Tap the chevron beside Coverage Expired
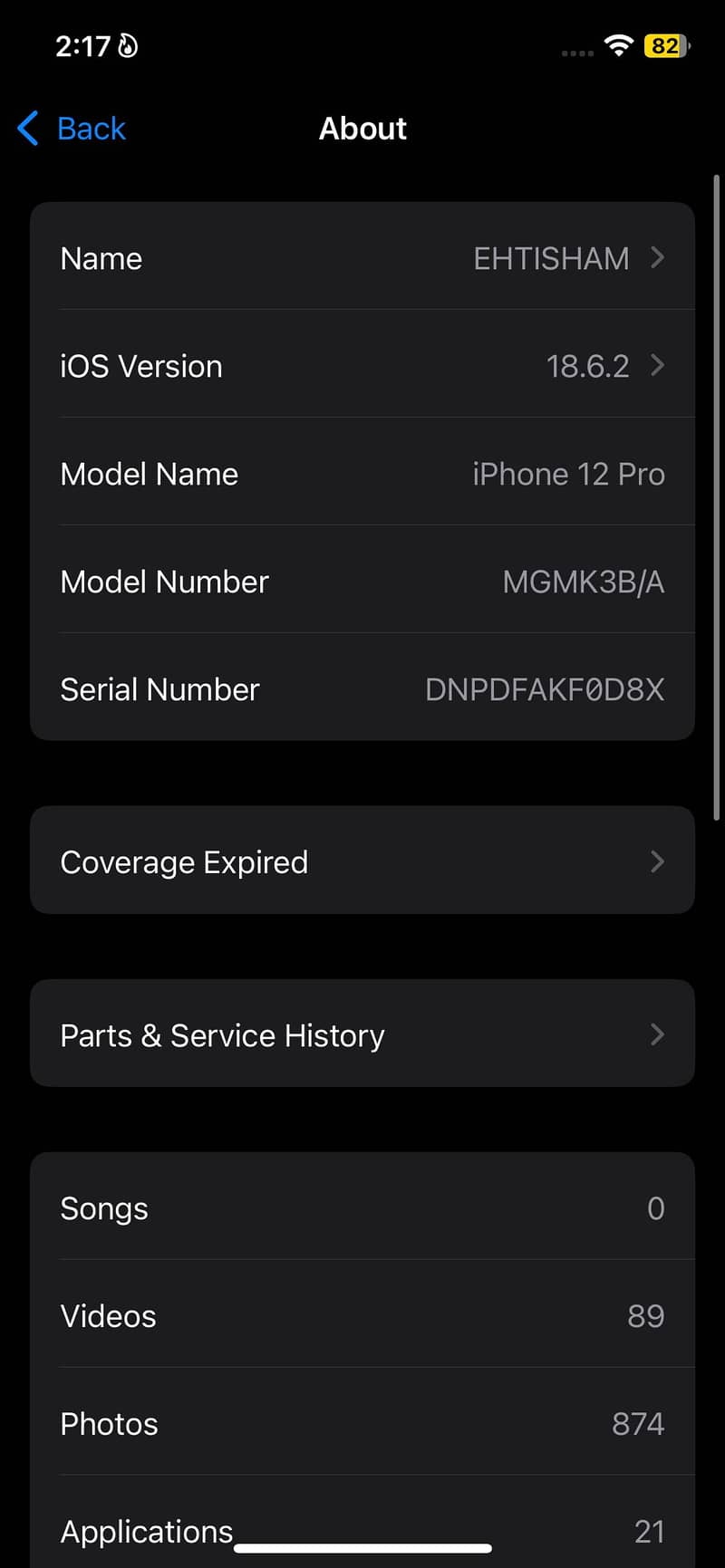The image size is (725, 1568). point(657,861)
